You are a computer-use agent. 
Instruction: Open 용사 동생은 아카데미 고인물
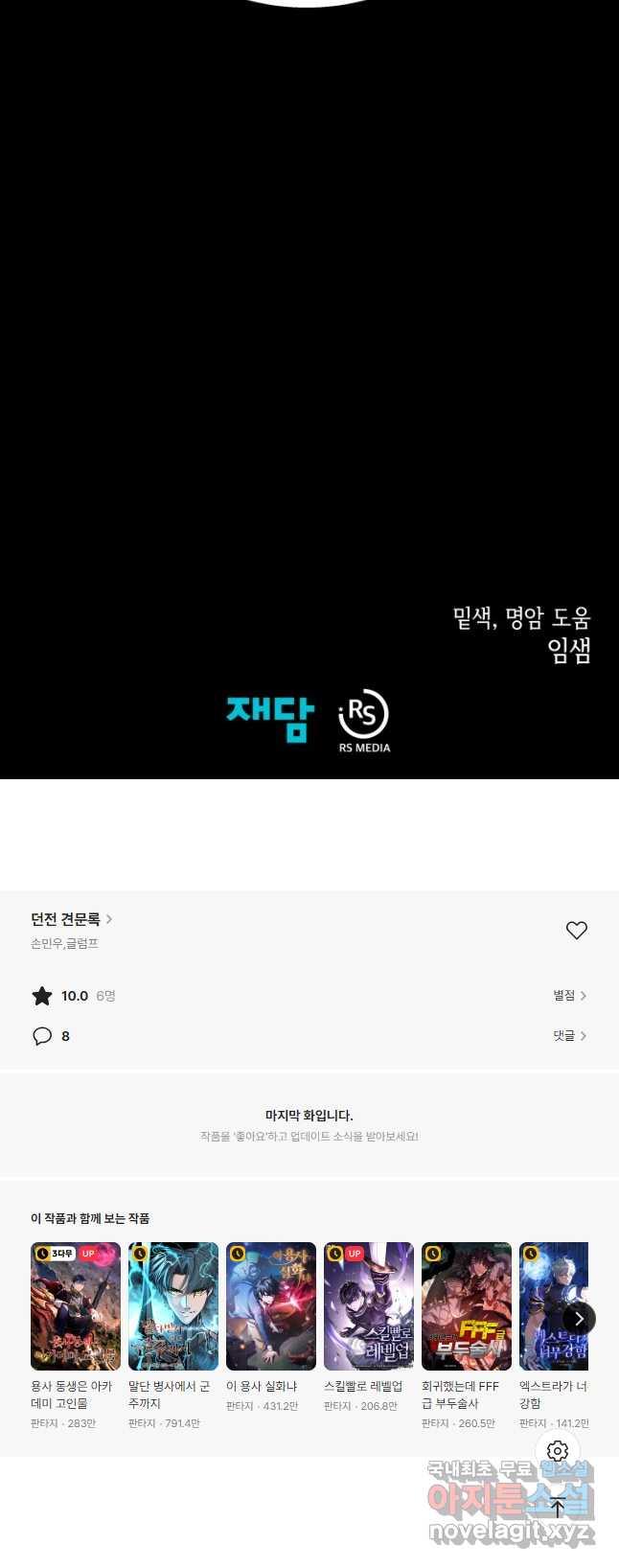tap(76, 1306)
